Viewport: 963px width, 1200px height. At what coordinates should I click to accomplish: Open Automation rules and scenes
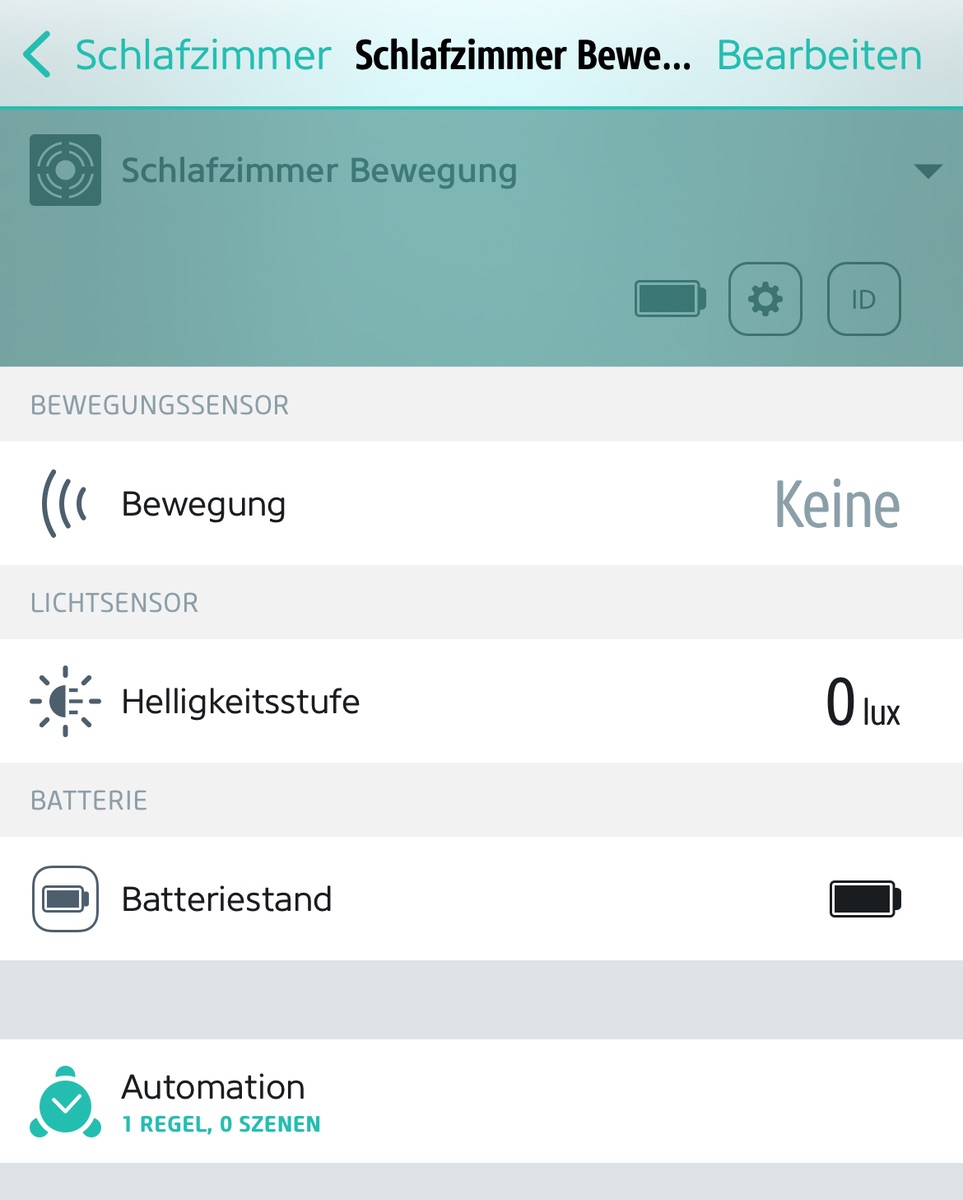pos(481,1100)
